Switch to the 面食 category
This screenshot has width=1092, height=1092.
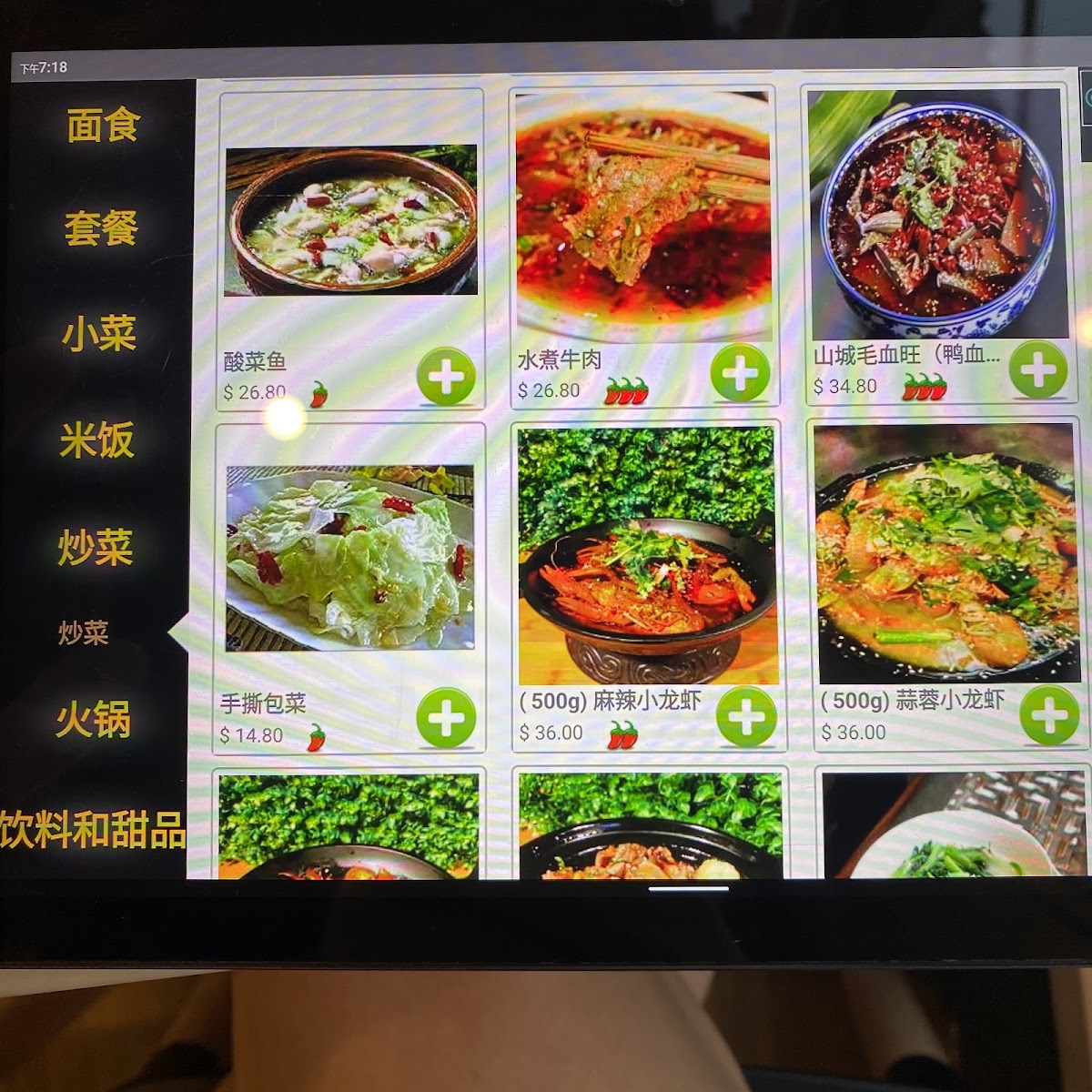point(101,125)
